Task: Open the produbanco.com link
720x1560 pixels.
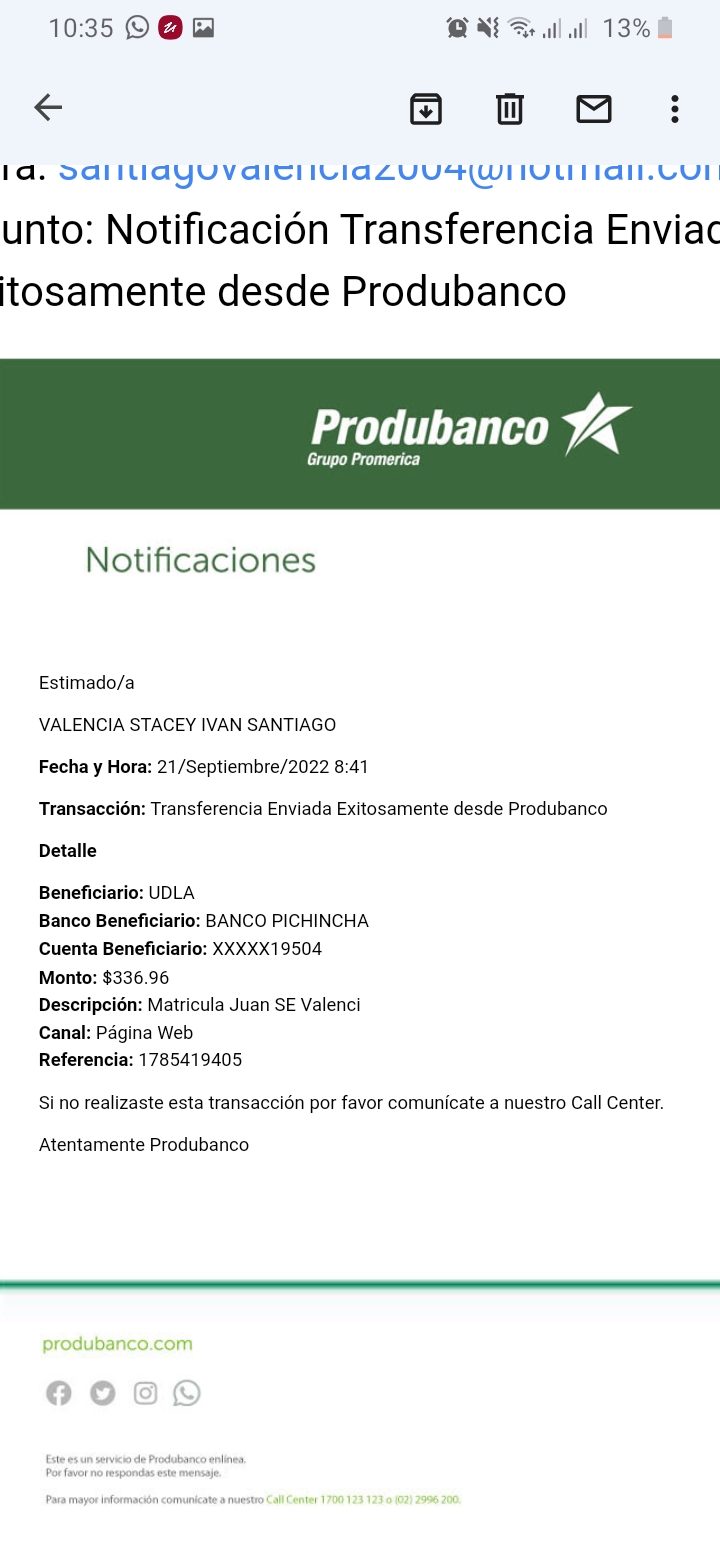Action: [x=117, y=1344]
